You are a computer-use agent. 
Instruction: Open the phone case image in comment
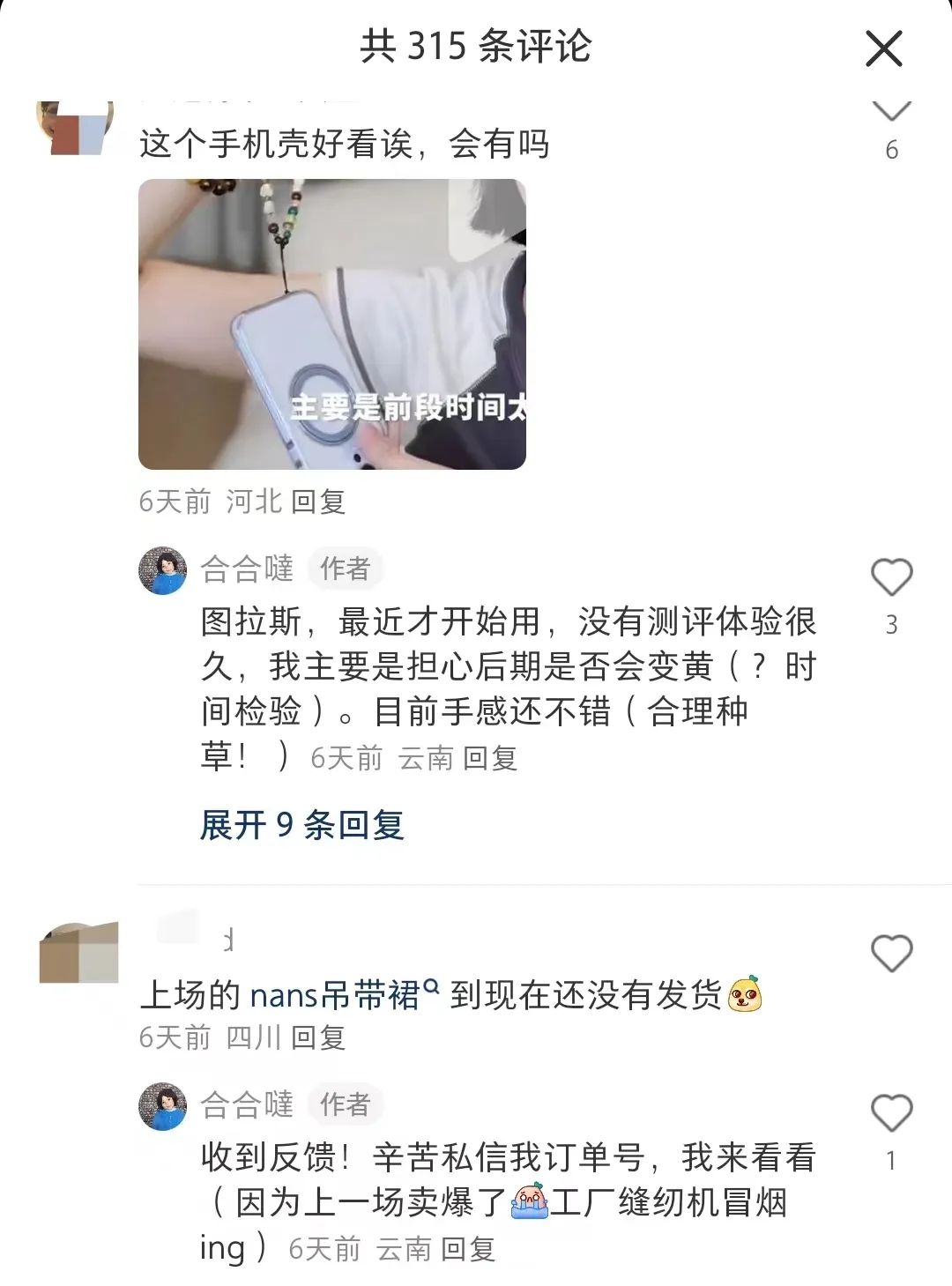click(x=332, y=324)
